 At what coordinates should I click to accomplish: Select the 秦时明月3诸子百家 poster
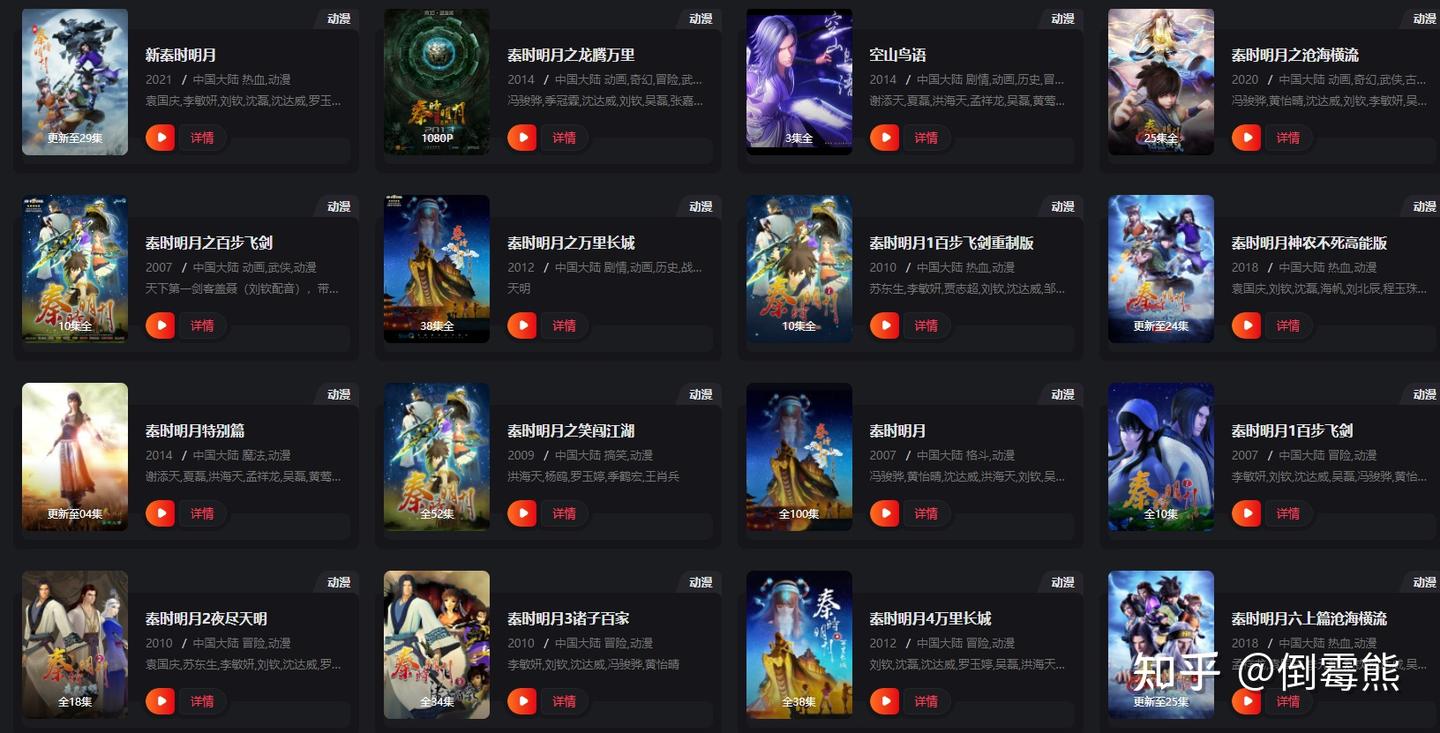click(437, 644)
